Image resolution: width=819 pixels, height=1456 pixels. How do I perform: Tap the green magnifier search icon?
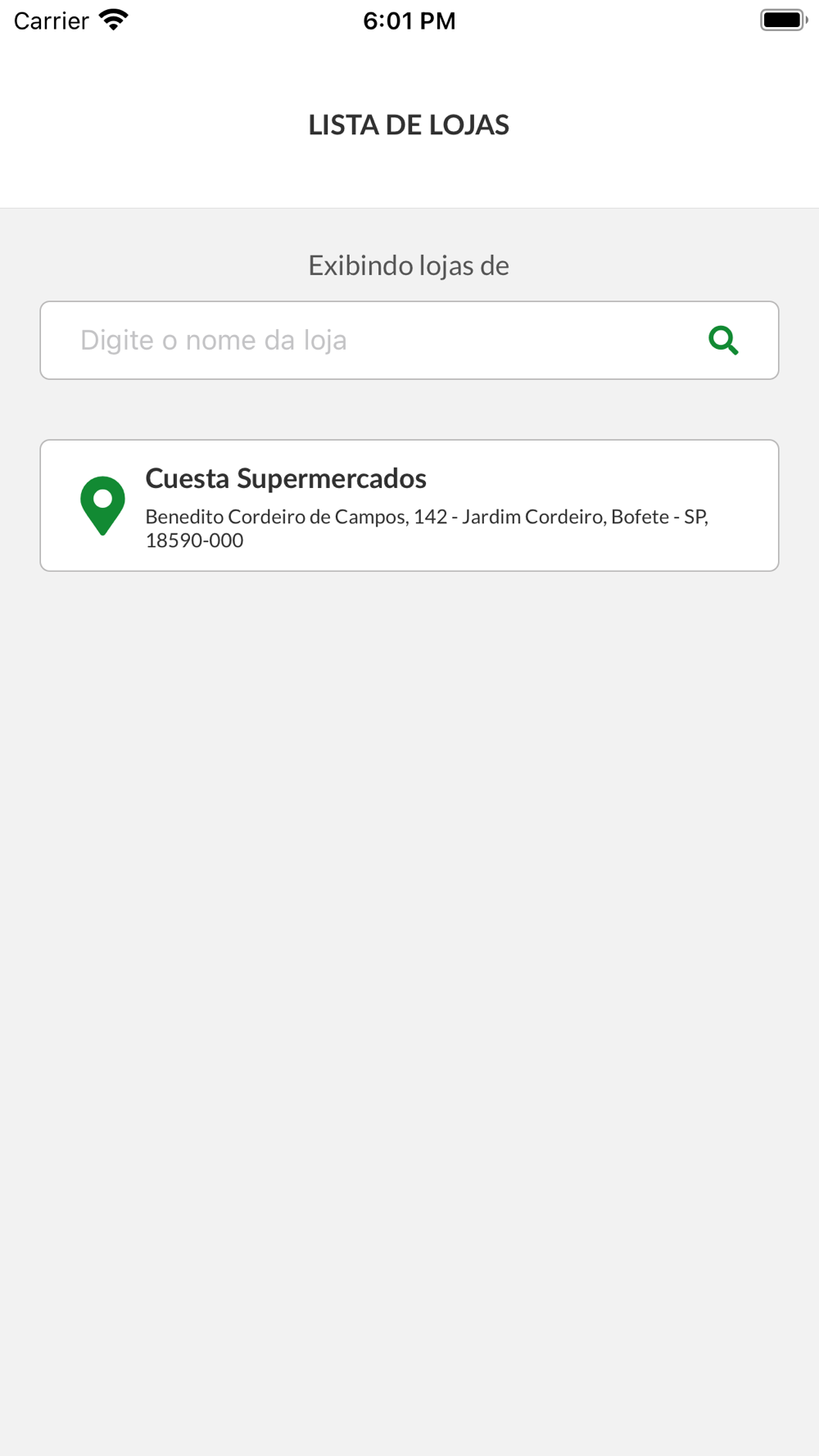pos(723,340)
